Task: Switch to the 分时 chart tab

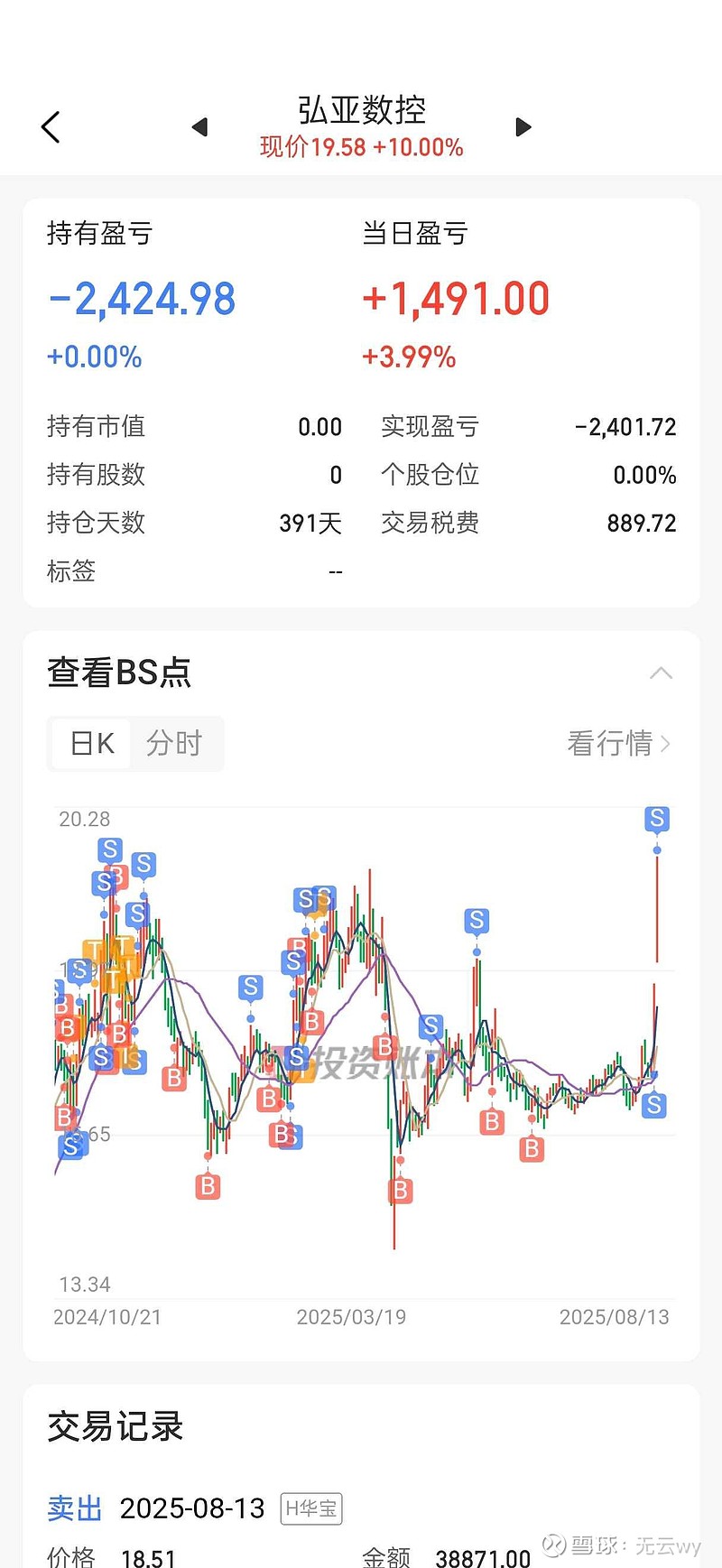Action: coord(174,744)
